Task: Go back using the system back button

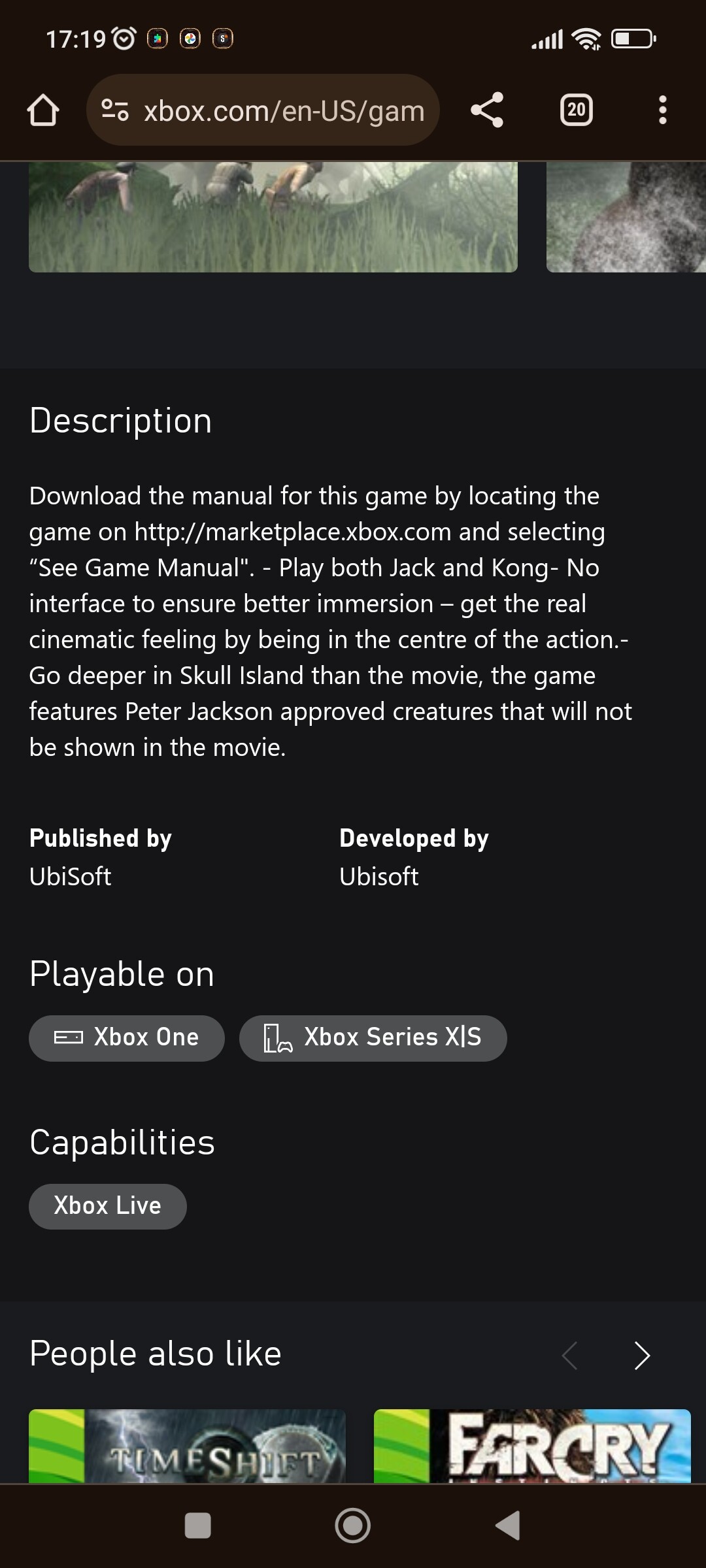Action: click(x=508, y=1526)
